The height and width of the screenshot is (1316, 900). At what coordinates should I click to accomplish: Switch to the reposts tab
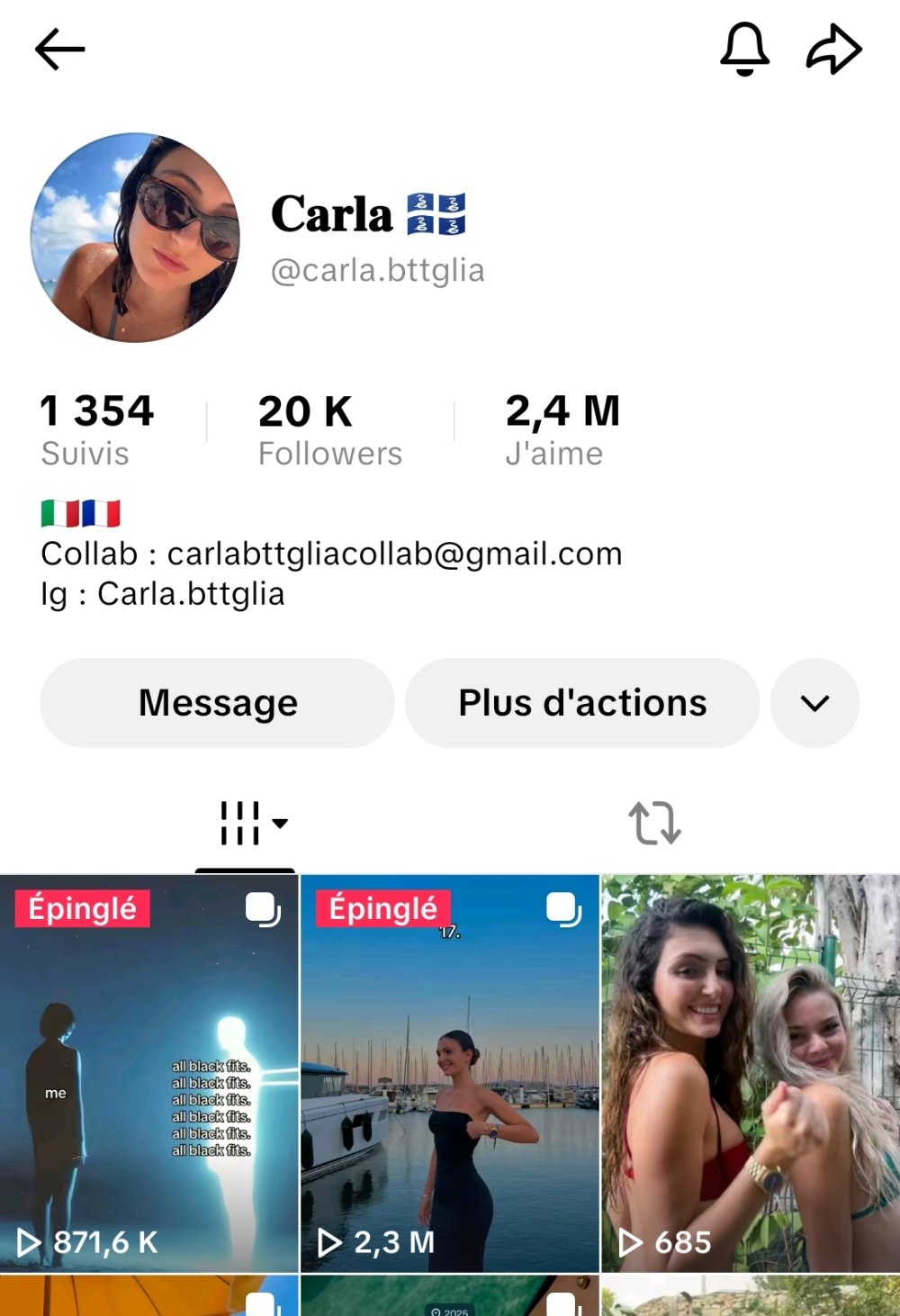654,823
